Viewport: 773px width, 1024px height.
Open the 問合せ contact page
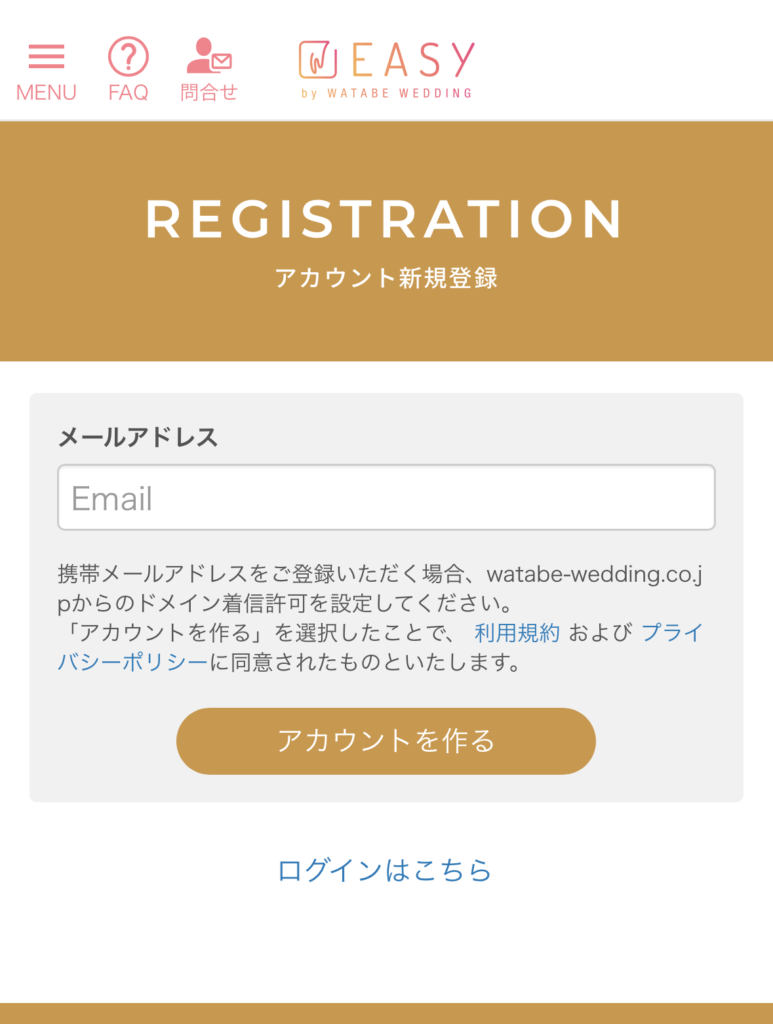point(209,70)
